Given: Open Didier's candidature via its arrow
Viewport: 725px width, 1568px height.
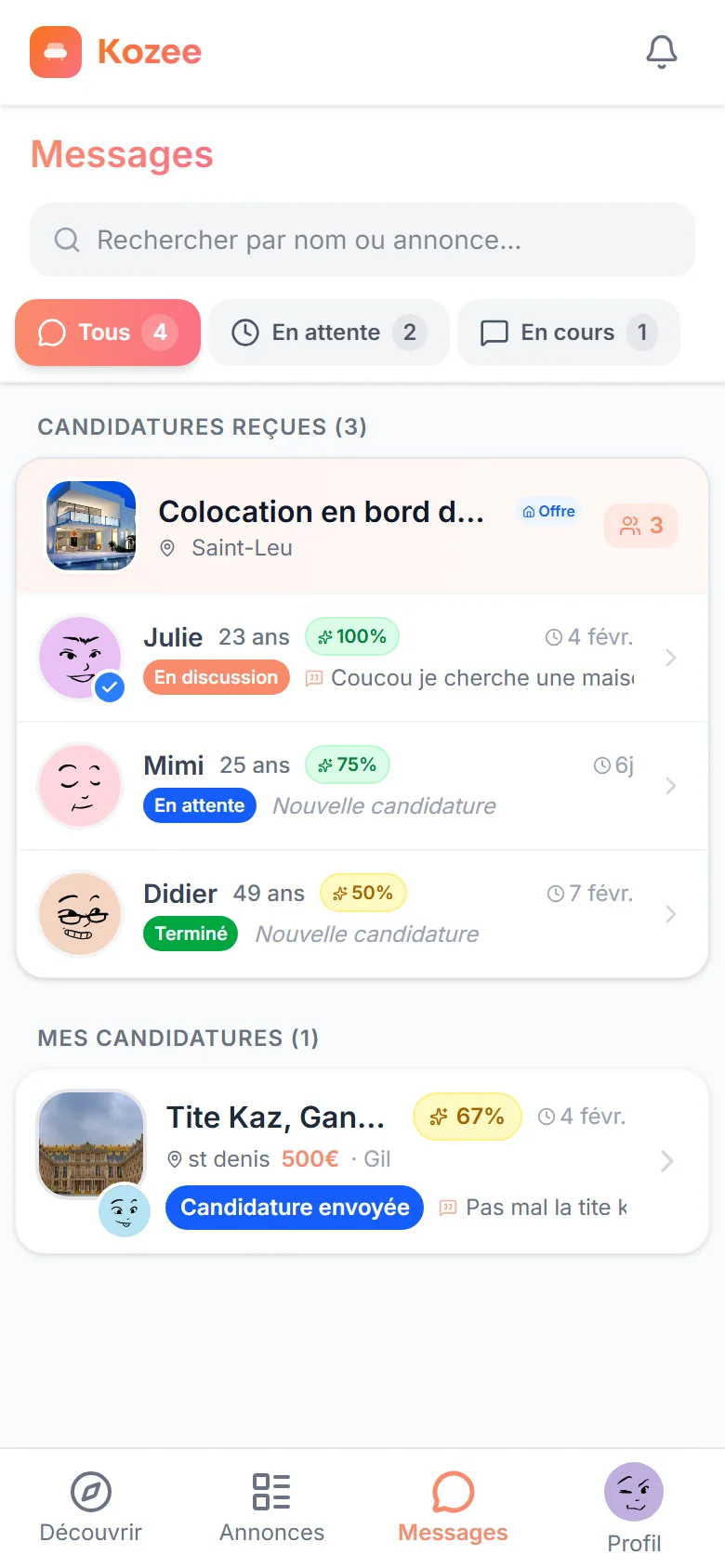Looking at the screenshot, I should click(x=671, y=913).
